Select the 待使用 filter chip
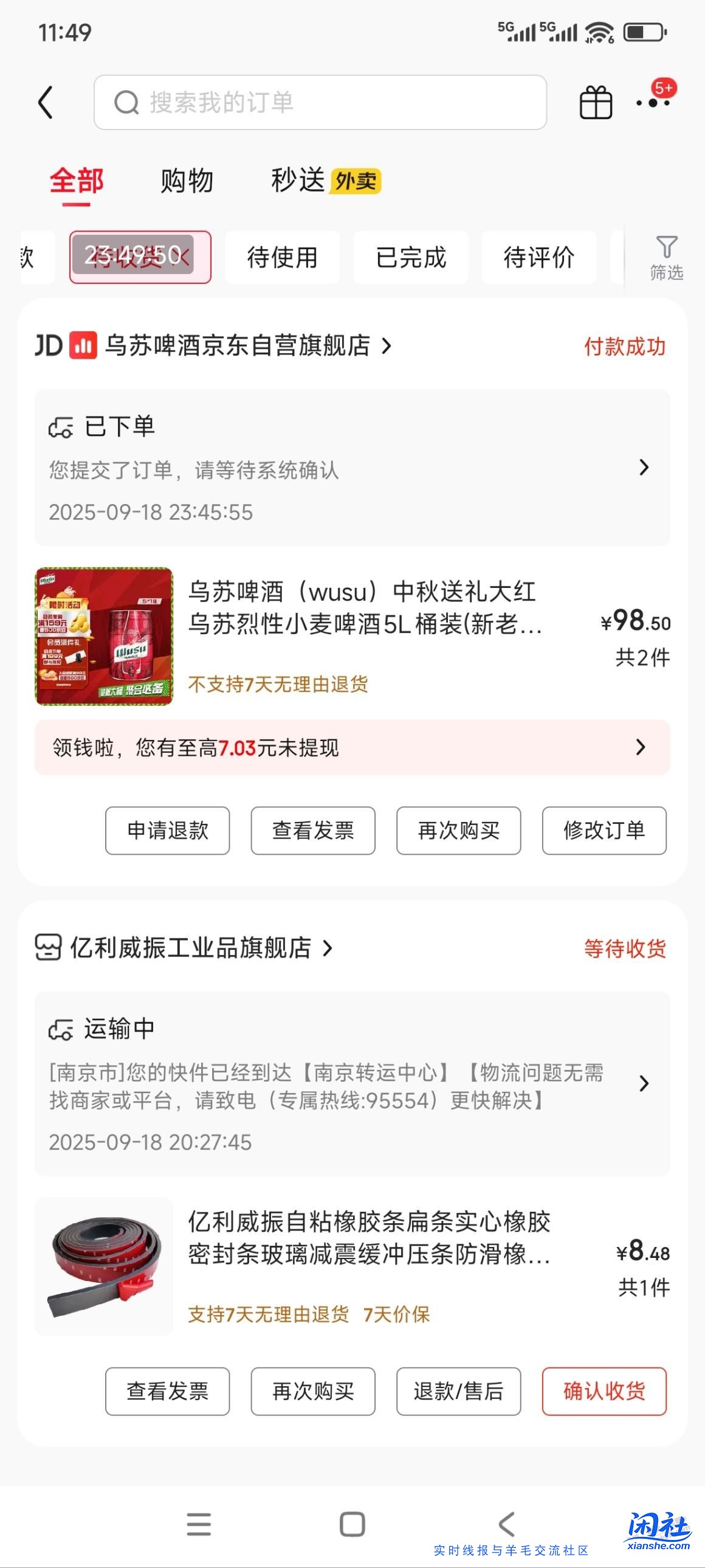This screenshot has height=1568, width=705. tap(282, 257)
